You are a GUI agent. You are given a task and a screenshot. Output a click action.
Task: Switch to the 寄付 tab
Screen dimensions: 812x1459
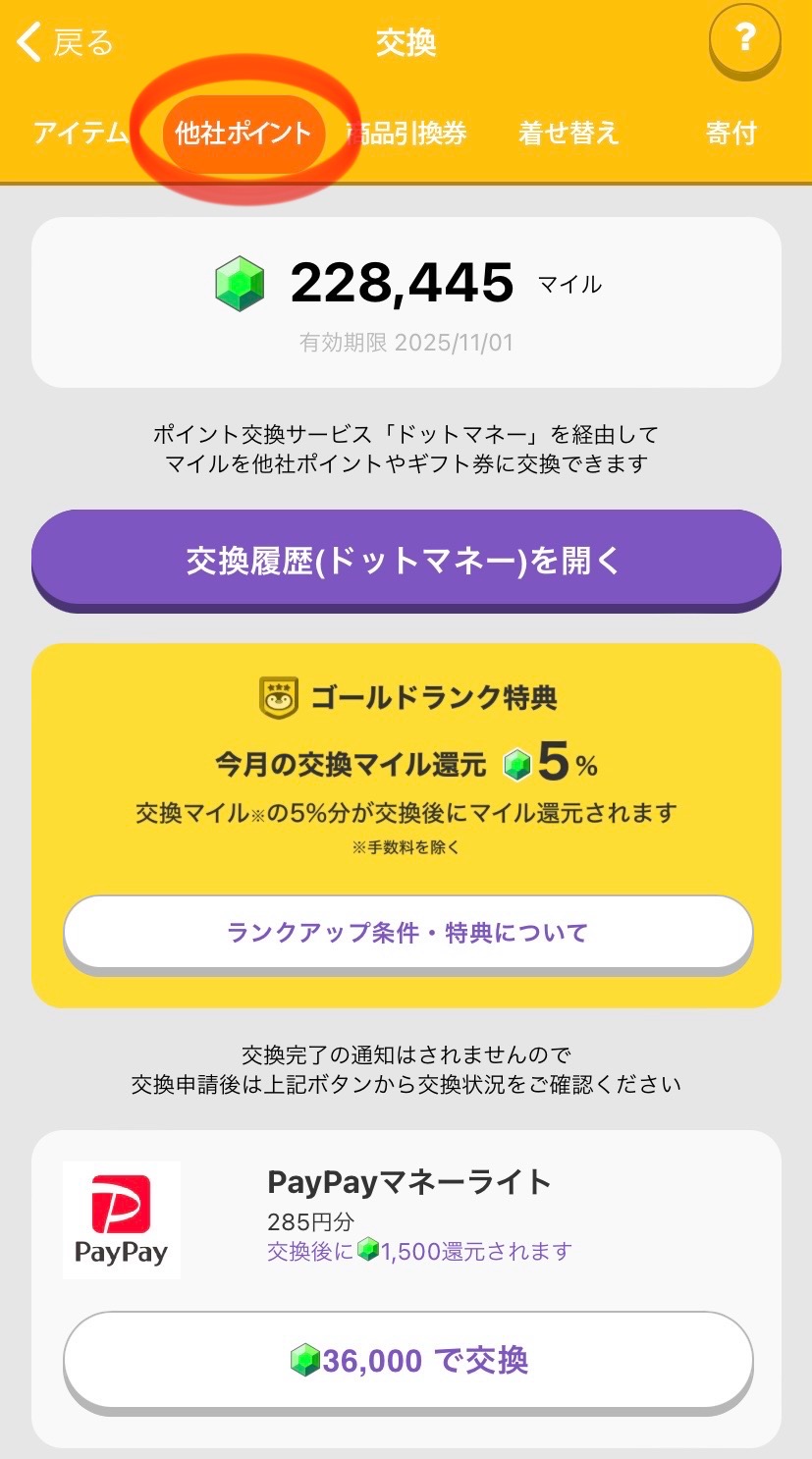pyautogui.click(x=731, y=134)
